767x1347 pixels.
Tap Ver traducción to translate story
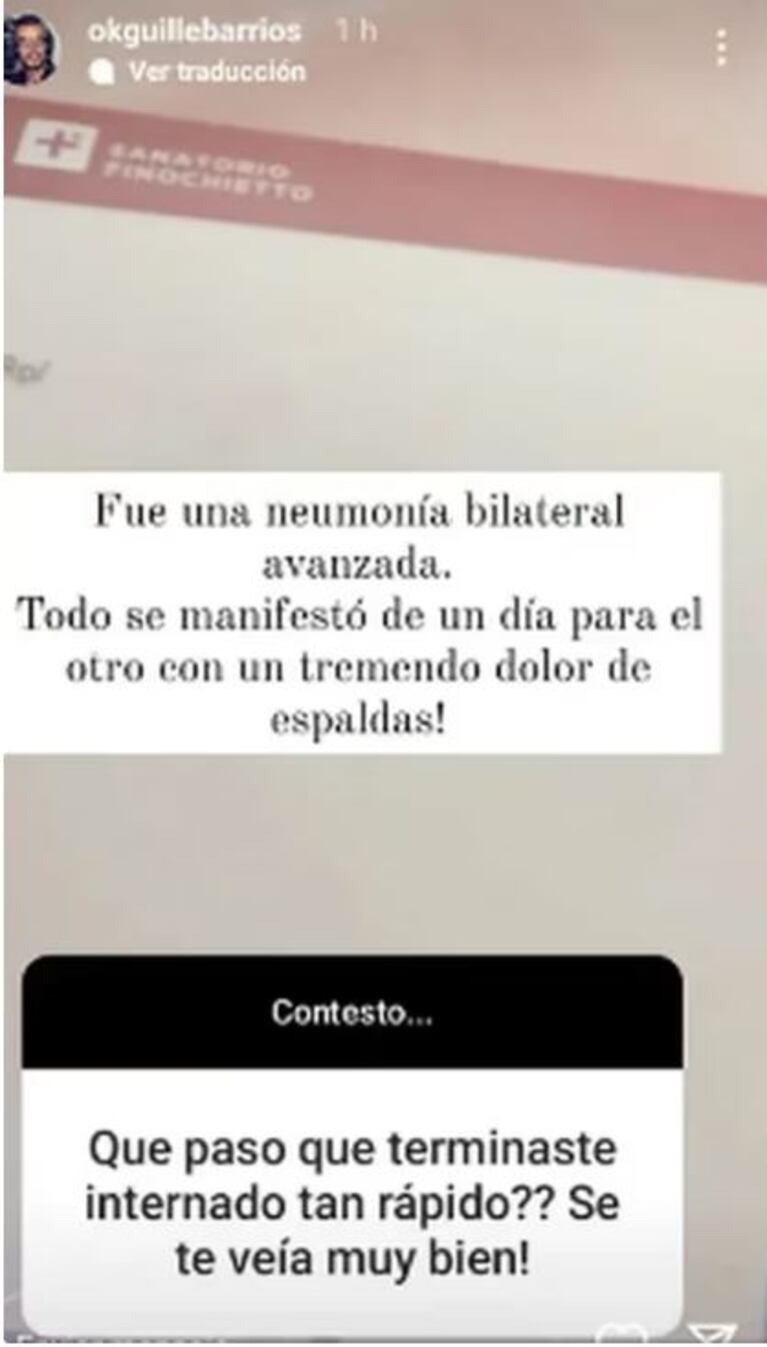215,72
